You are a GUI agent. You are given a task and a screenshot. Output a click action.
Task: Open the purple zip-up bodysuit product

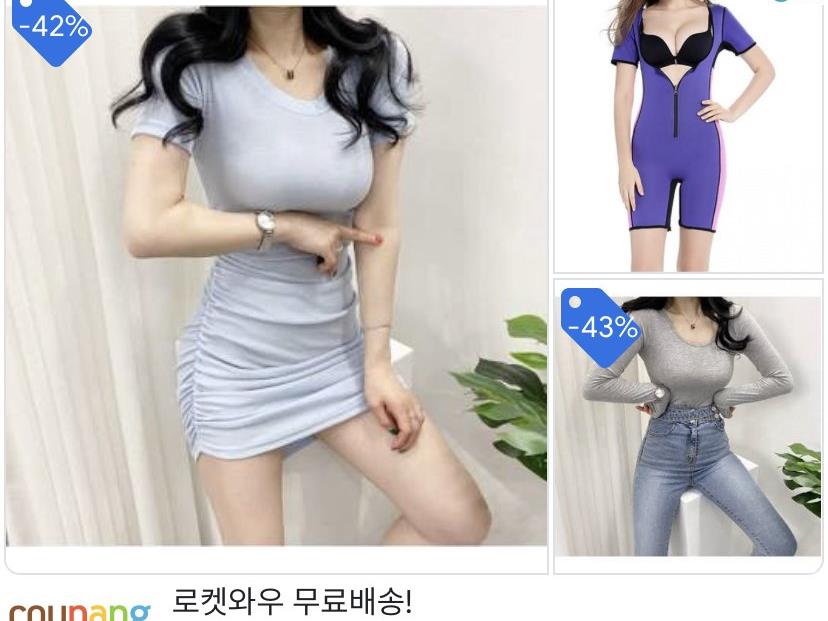pyautogui.click(x=688, y=135)
